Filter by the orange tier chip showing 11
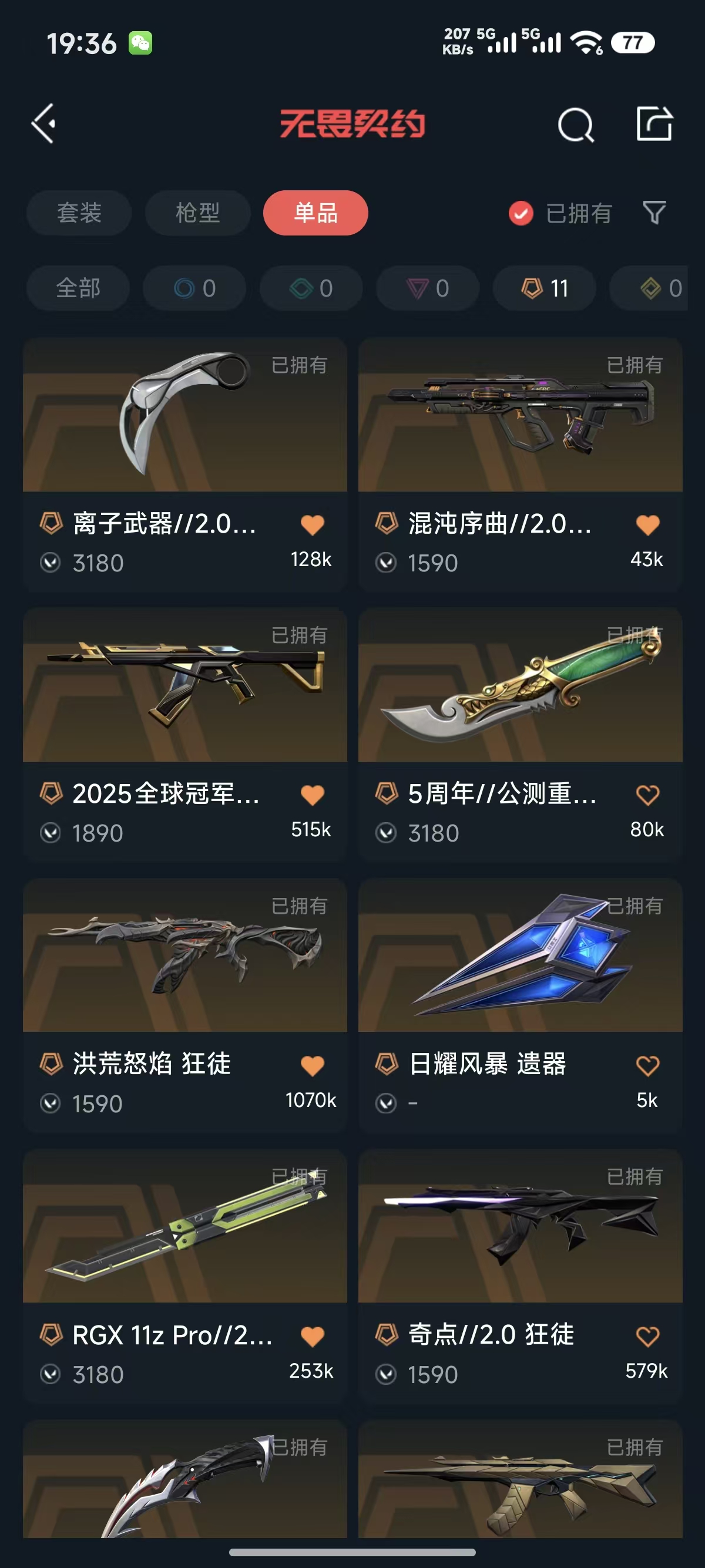The image size is (705, 1568). pyautogui.click(x=544, y=288)
